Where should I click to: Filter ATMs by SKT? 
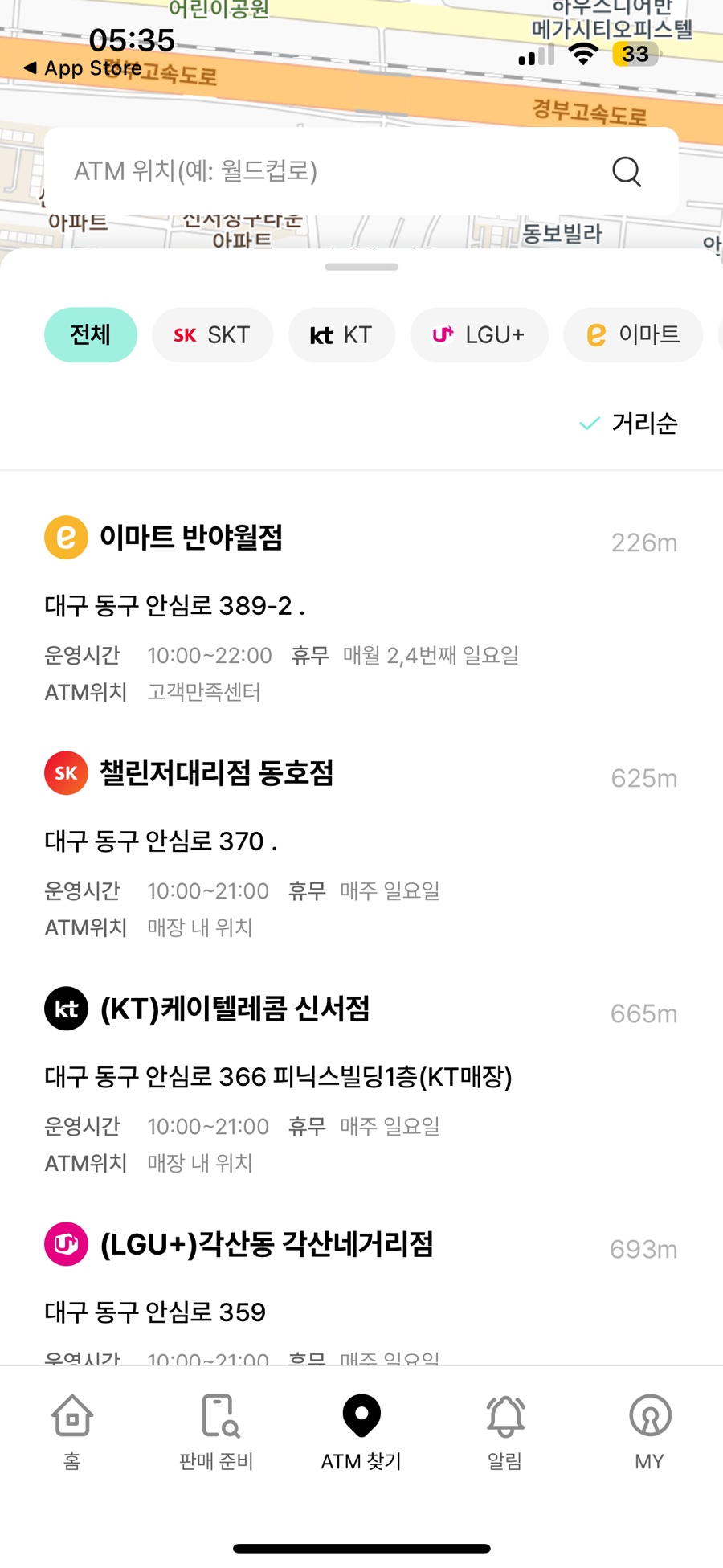(213, 334)
